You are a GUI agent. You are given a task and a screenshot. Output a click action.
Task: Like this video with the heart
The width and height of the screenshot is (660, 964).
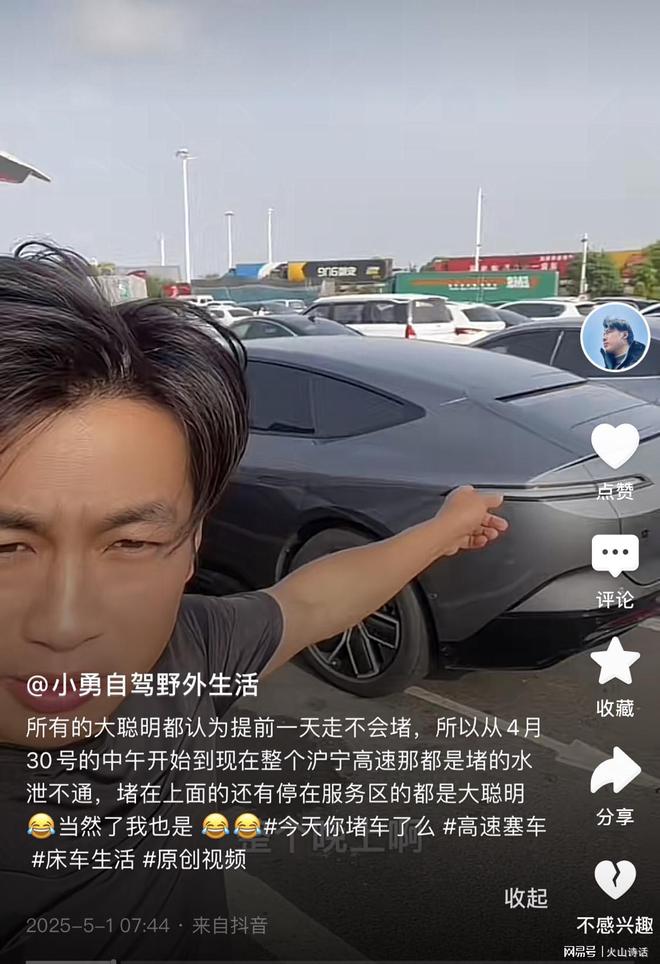point(615,447)
